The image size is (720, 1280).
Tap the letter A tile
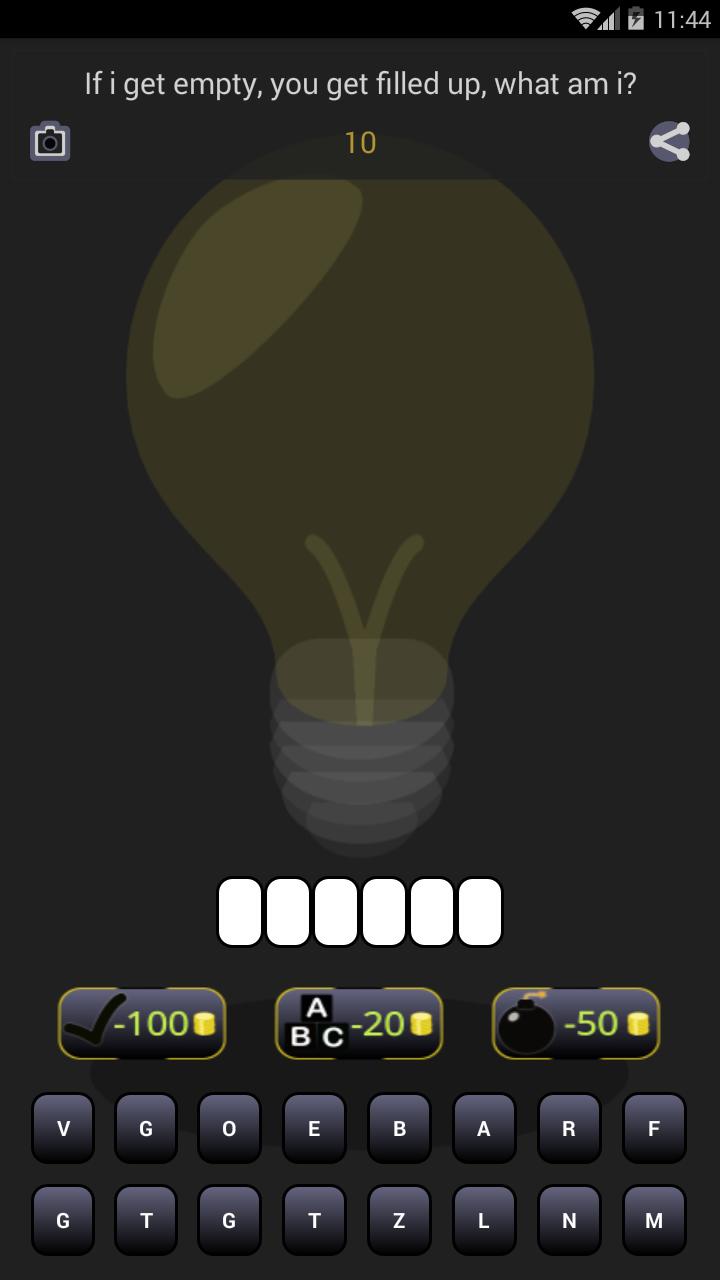[484, 1128]
